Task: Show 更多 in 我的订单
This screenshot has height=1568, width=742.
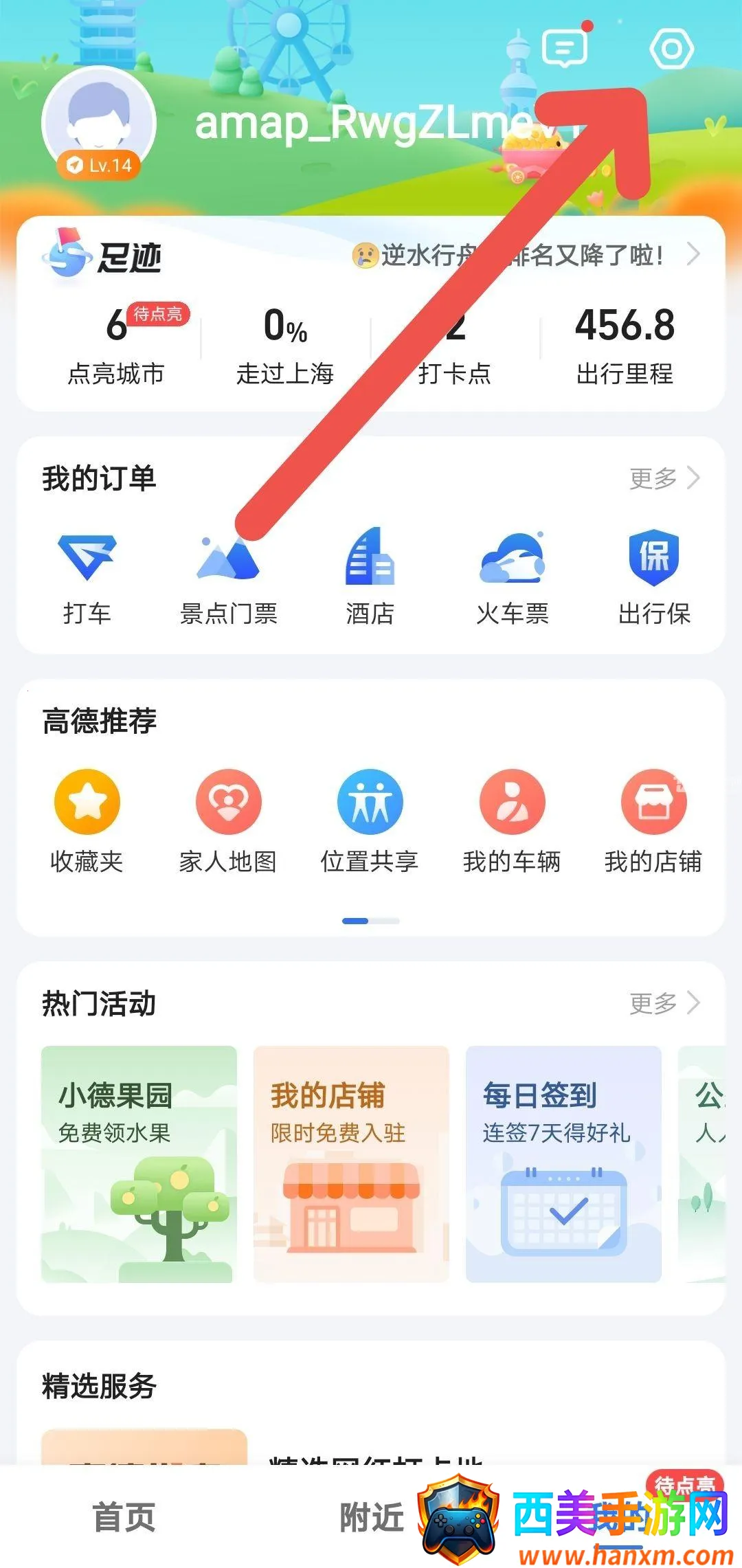Action: point(664,478)
